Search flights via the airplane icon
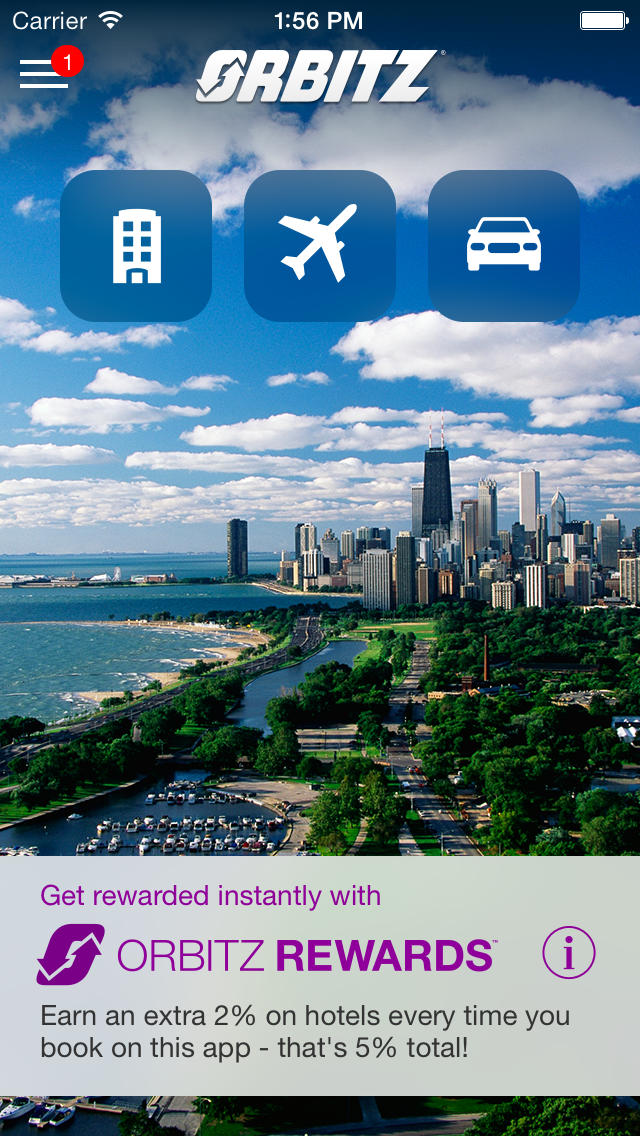 tap(320, 246)
